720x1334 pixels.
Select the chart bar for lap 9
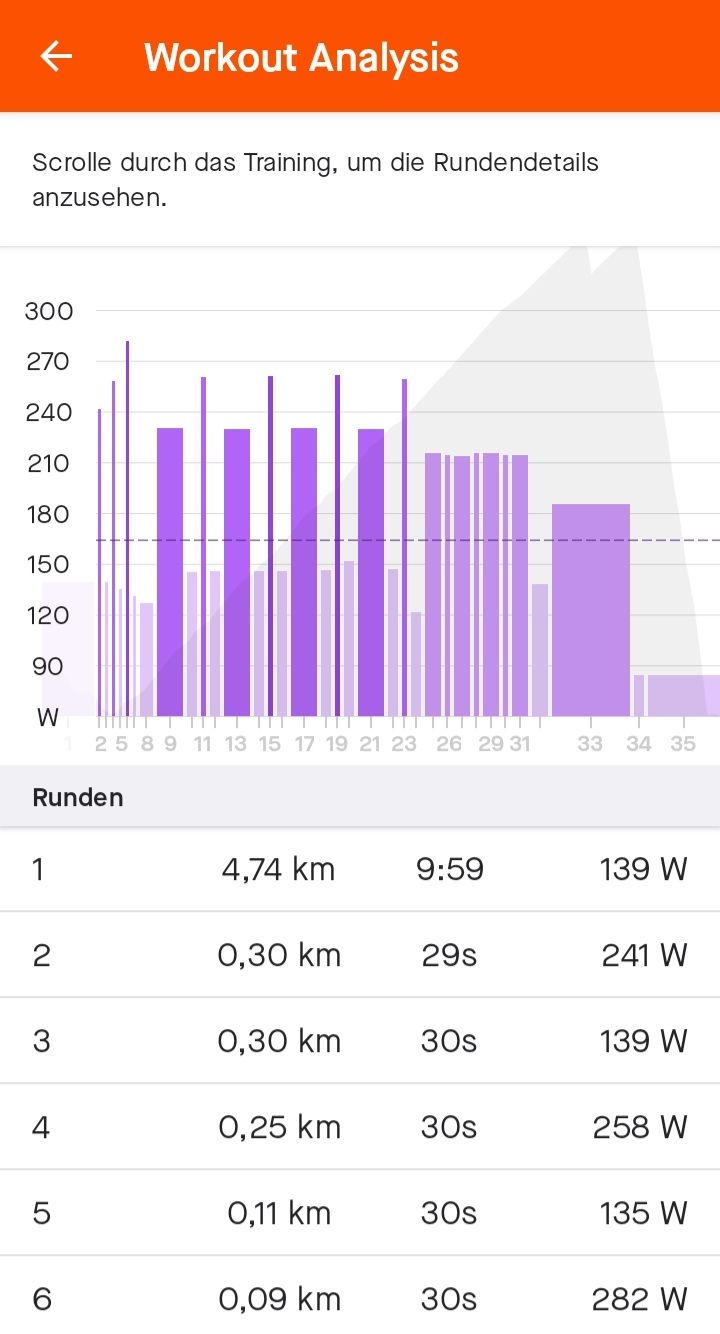(x=170, y=572)
